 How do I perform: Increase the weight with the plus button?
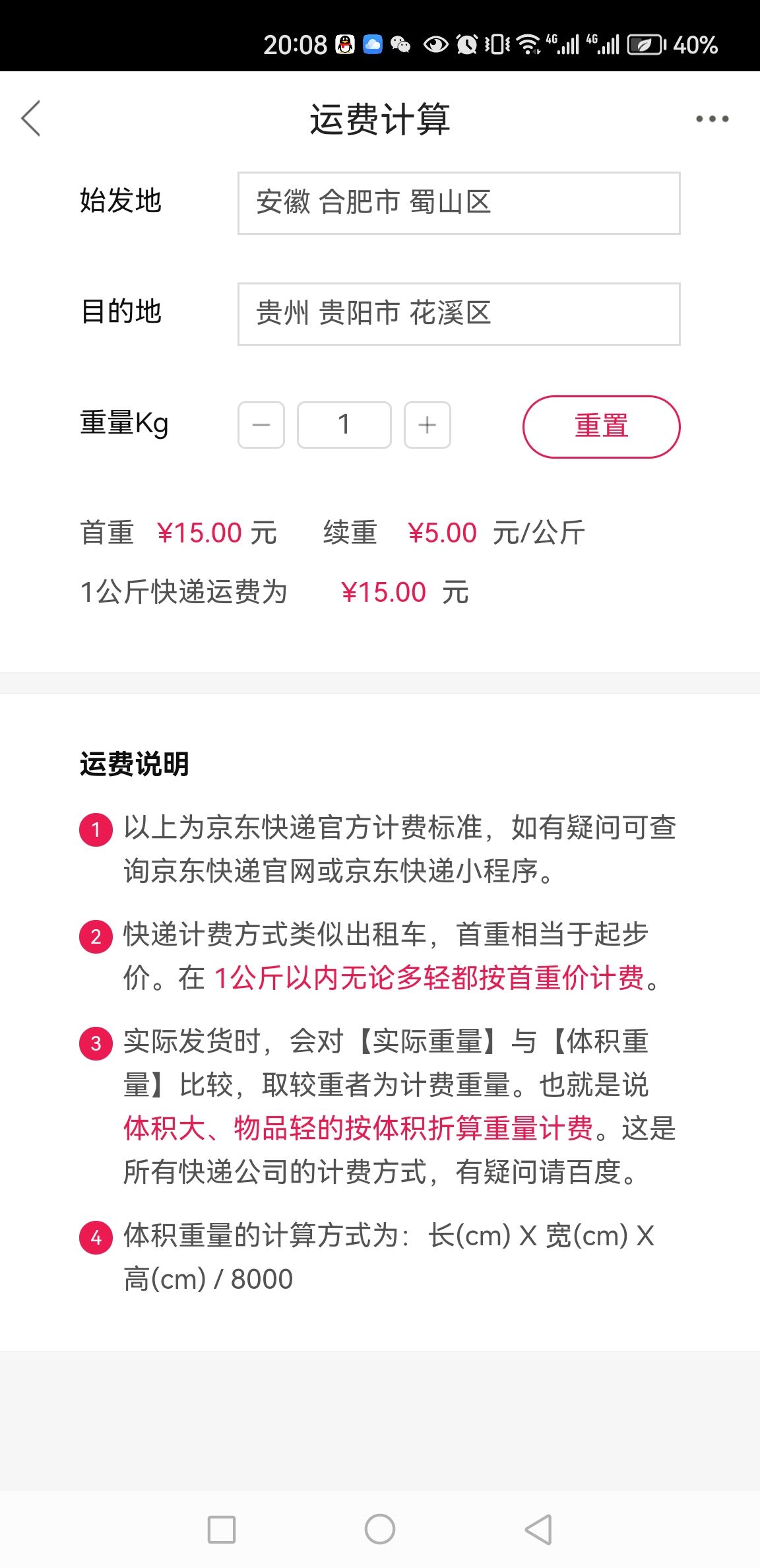pos(427,425)
